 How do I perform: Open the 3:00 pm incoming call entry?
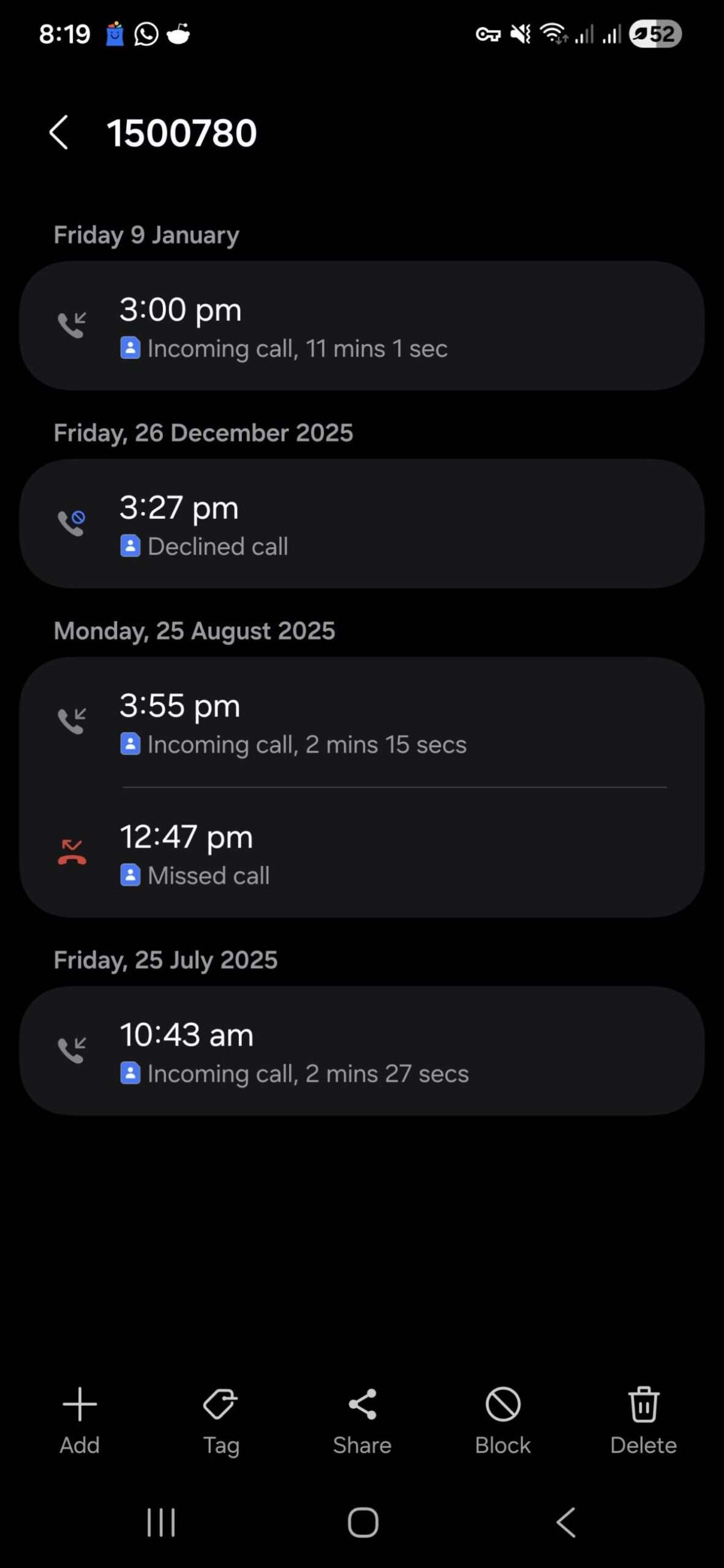(362, 326)
